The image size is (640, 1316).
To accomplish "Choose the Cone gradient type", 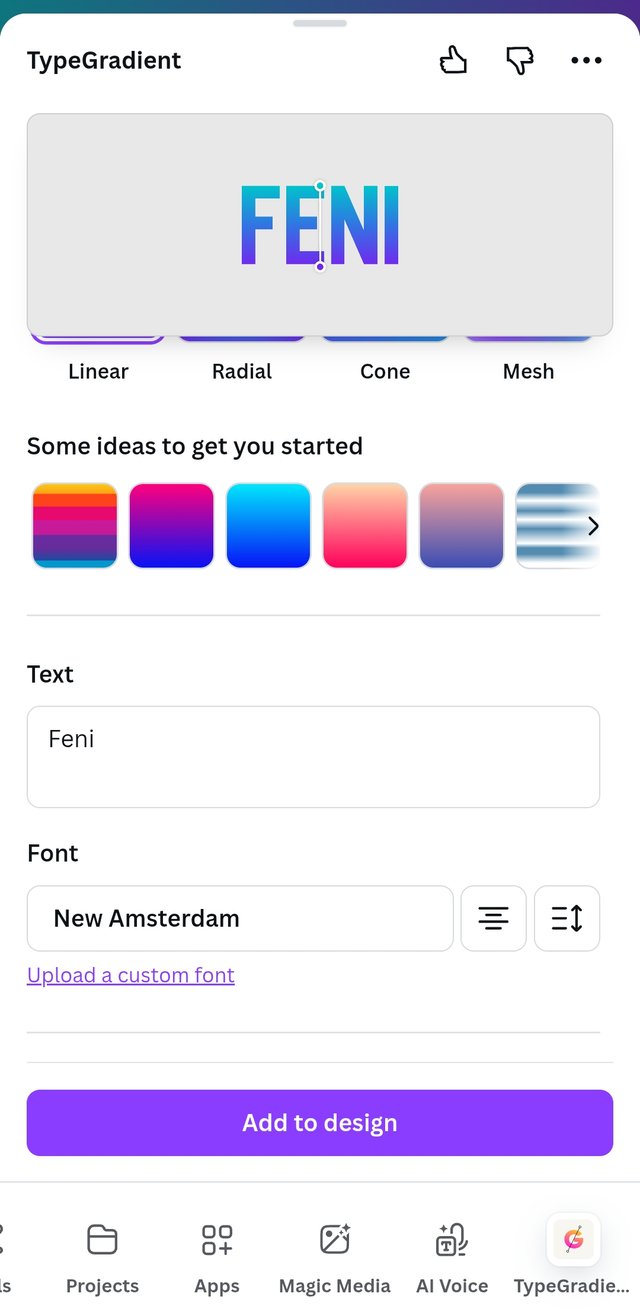I will (x=385, y=370).
